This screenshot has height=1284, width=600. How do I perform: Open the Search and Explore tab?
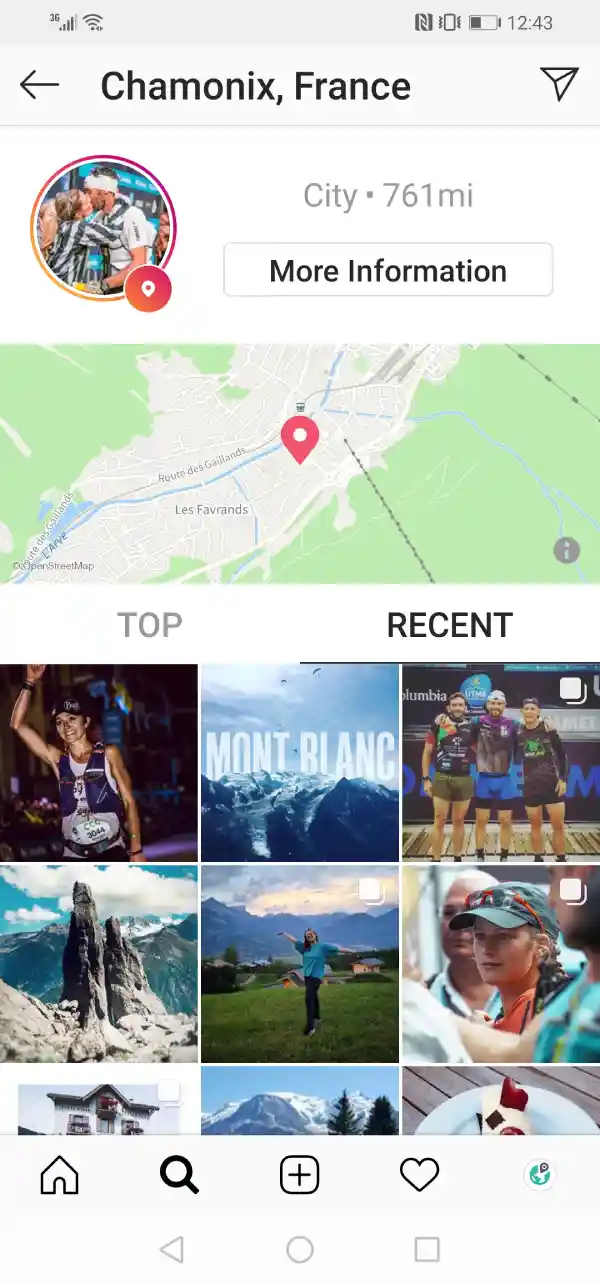pyautogui.click(x=179, y=1176)
